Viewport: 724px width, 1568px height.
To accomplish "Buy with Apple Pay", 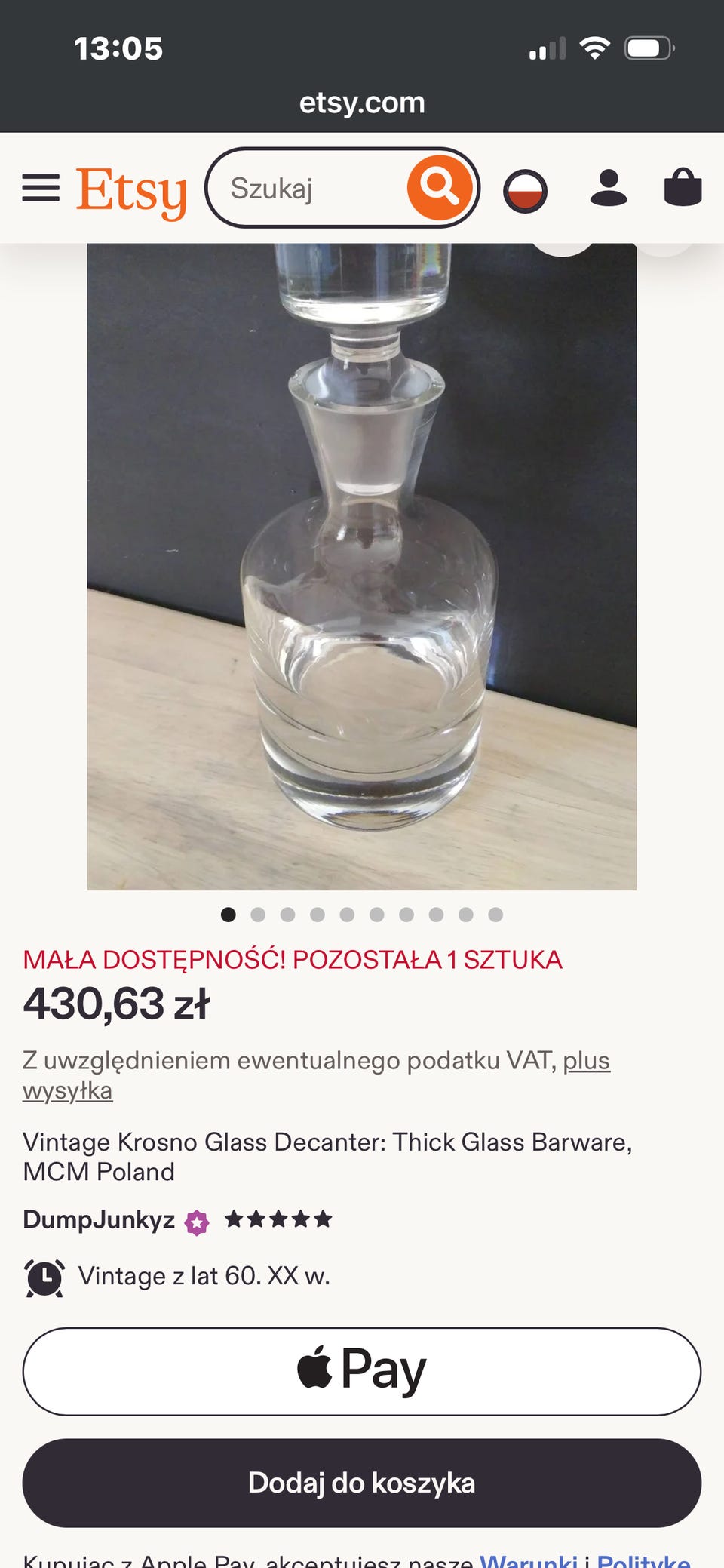I will (x=362, y=1371).
